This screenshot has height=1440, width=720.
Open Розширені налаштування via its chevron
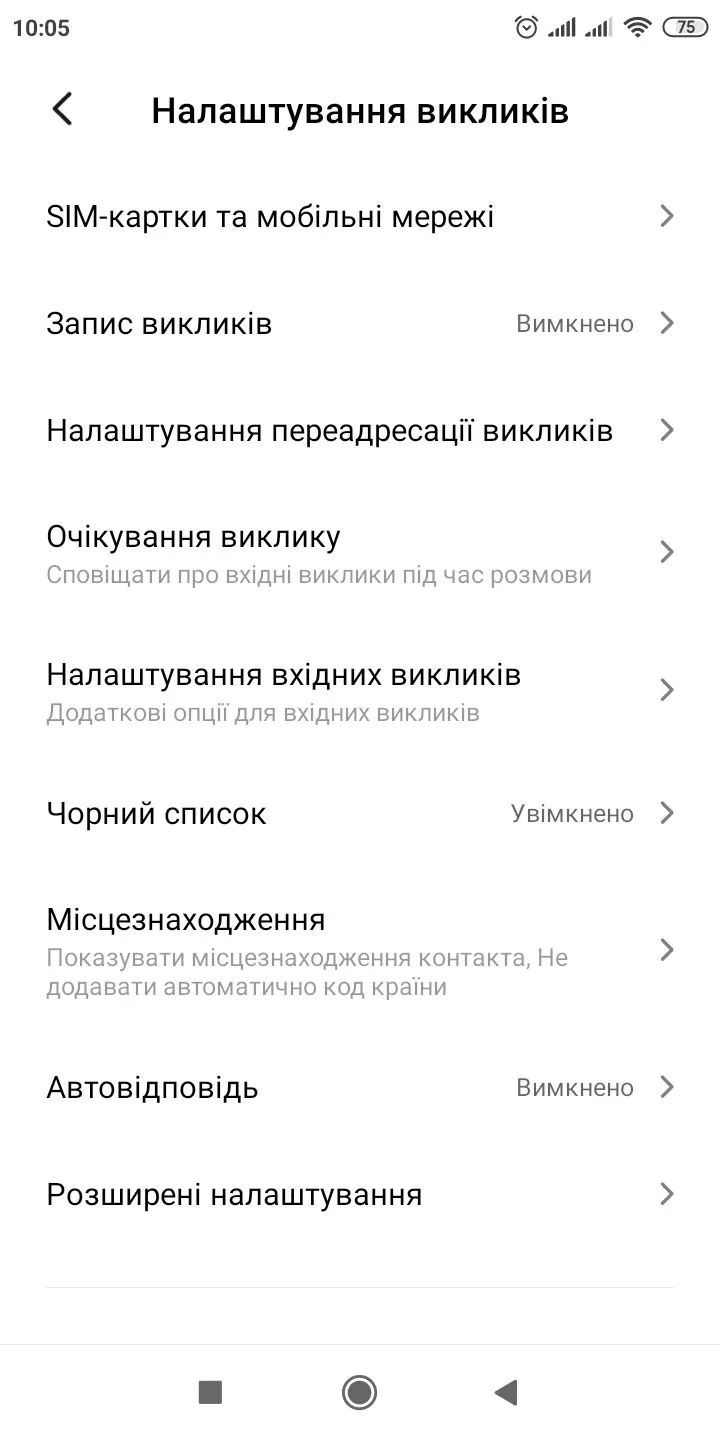[666, 1193]
